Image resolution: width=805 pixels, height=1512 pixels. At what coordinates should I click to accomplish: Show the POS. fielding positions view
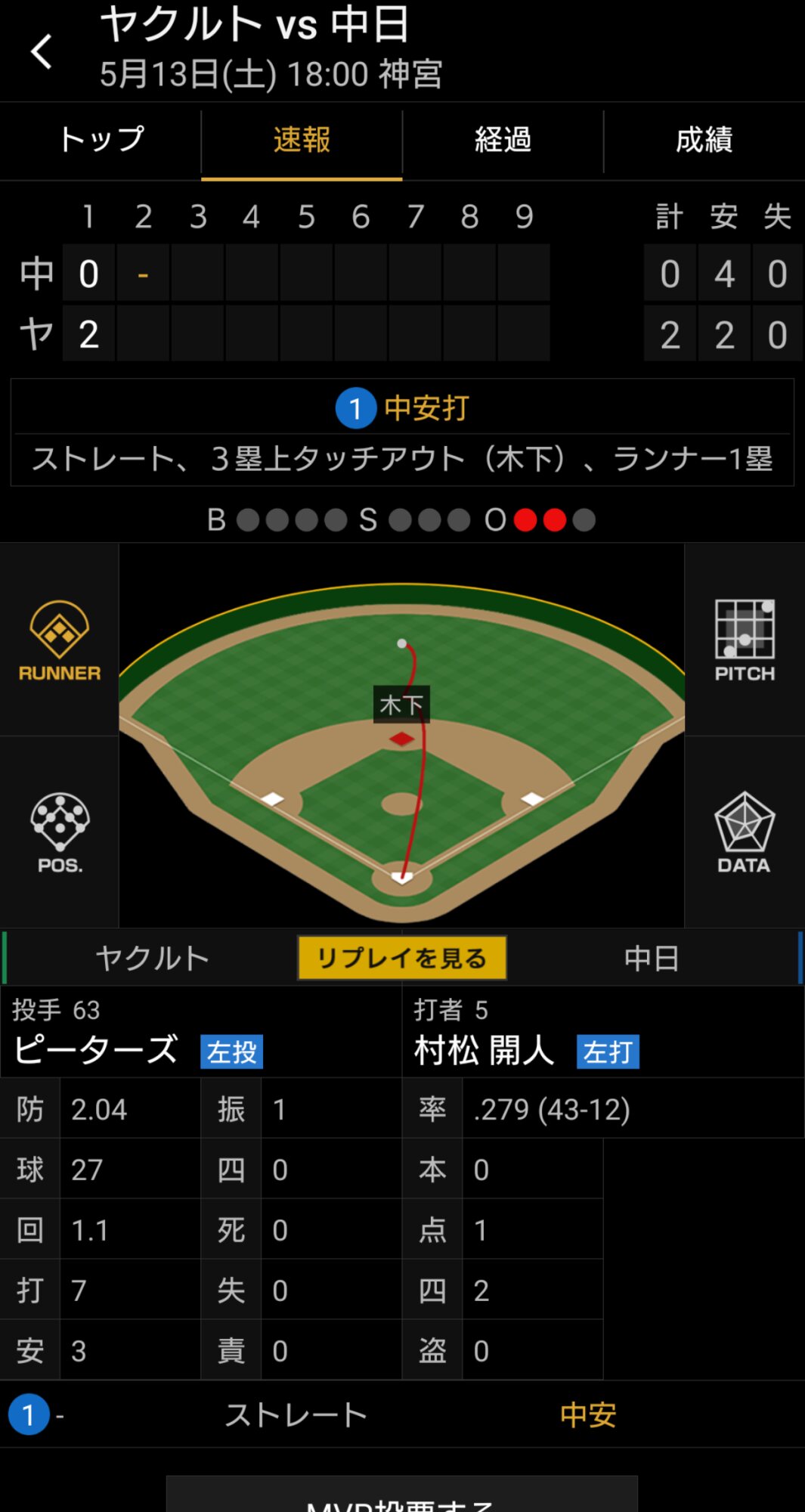[59, 832]
